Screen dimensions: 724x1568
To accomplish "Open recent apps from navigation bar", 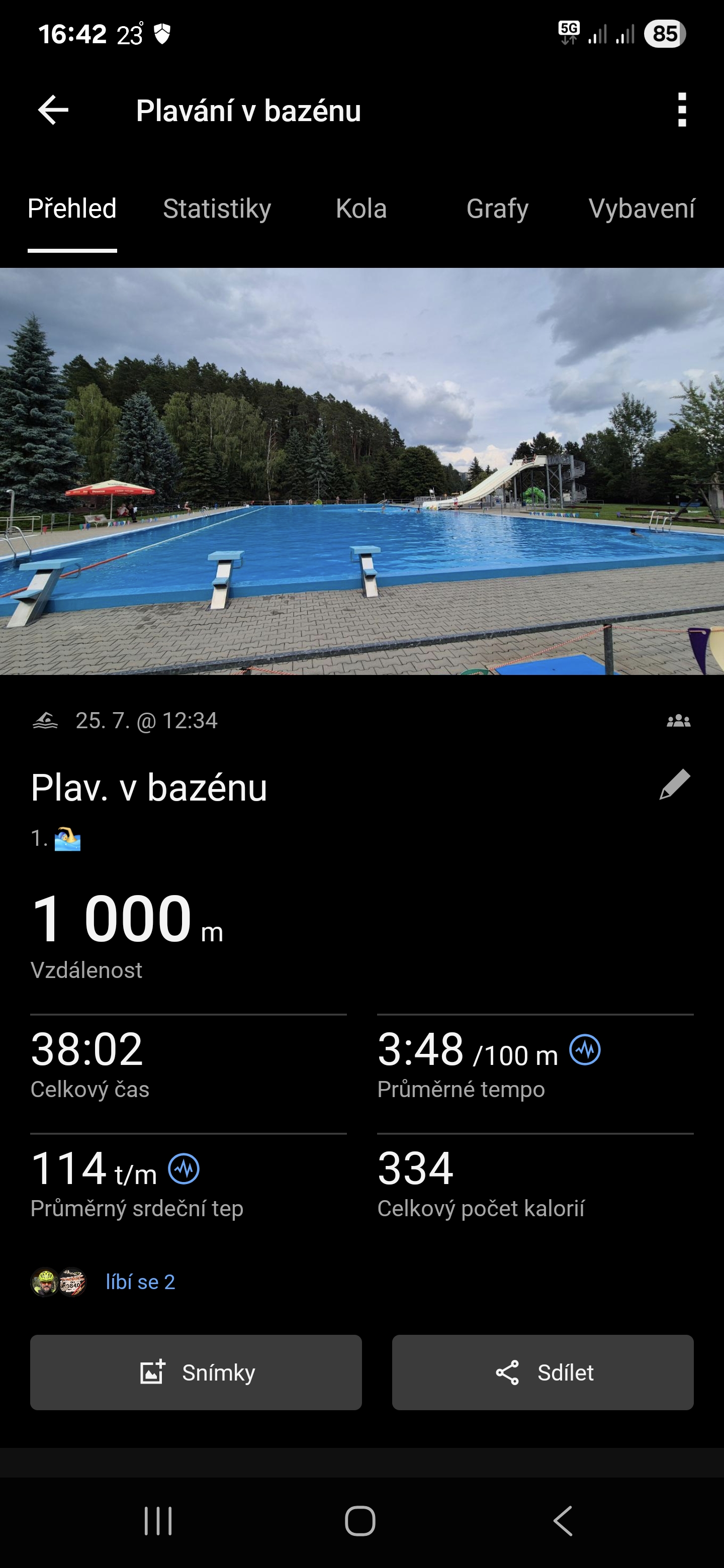I will 158,1521.
